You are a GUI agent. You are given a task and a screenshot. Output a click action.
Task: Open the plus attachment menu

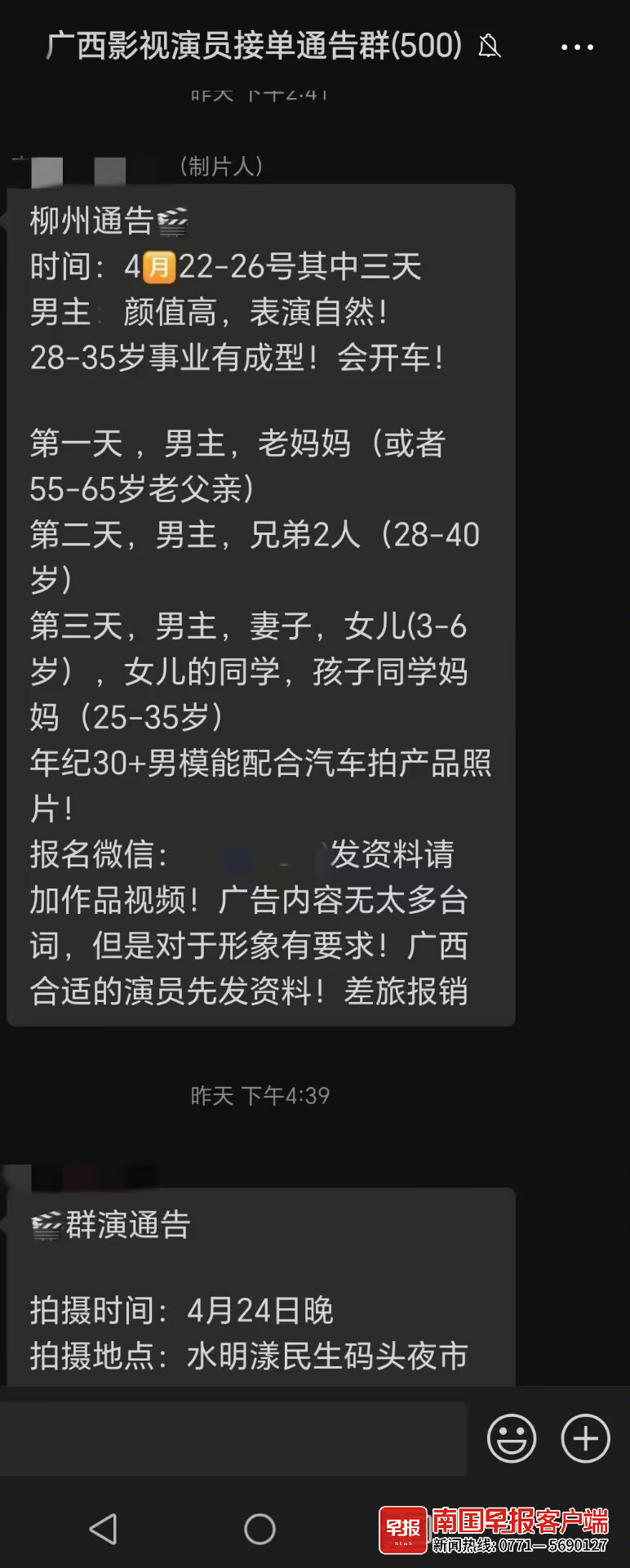[585, 1438]
